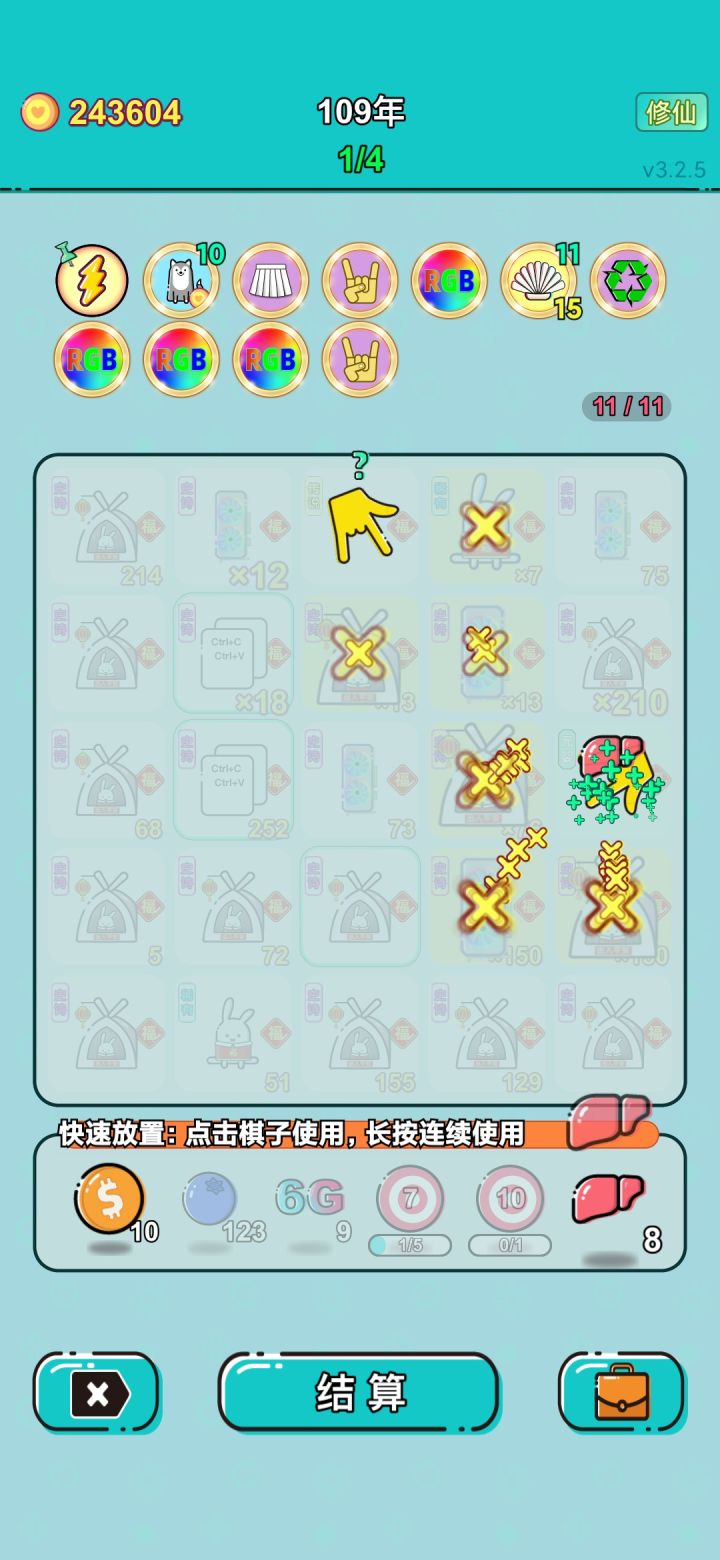Select the lightning bolt badge token
720x1560 pixels.
91,281
